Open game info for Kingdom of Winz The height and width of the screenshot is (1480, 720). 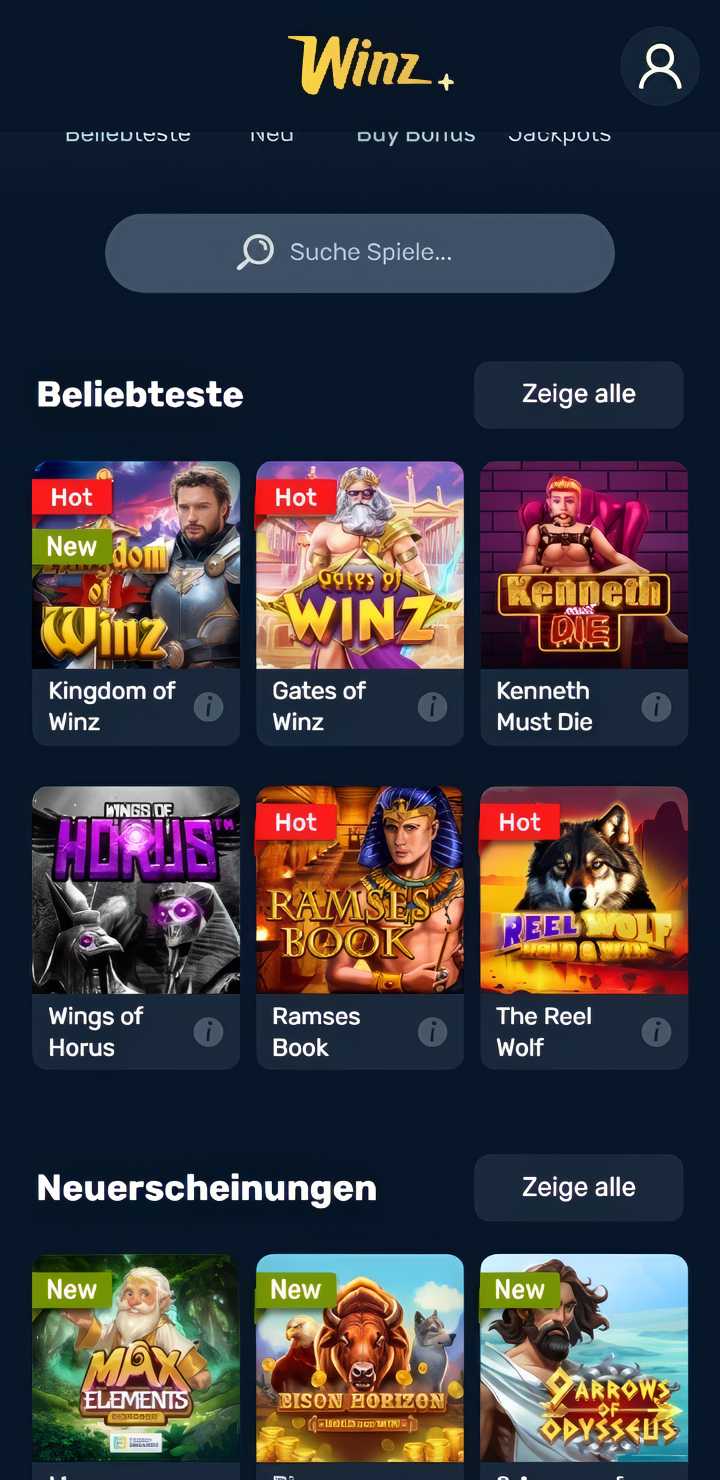click(208, 707)
